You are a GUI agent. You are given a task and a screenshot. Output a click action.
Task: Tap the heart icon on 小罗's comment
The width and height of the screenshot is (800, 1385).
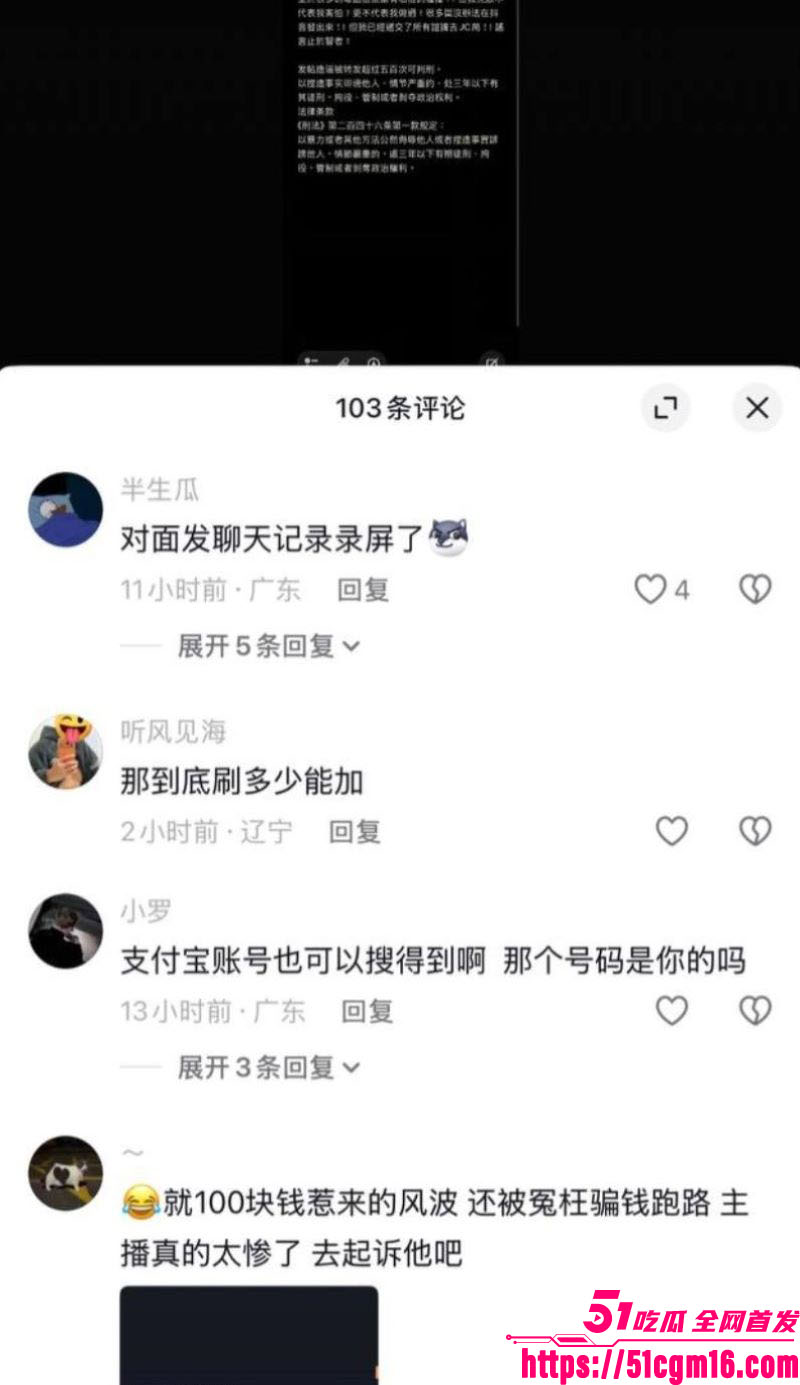pyautogui.click(x=672, y=1011)
